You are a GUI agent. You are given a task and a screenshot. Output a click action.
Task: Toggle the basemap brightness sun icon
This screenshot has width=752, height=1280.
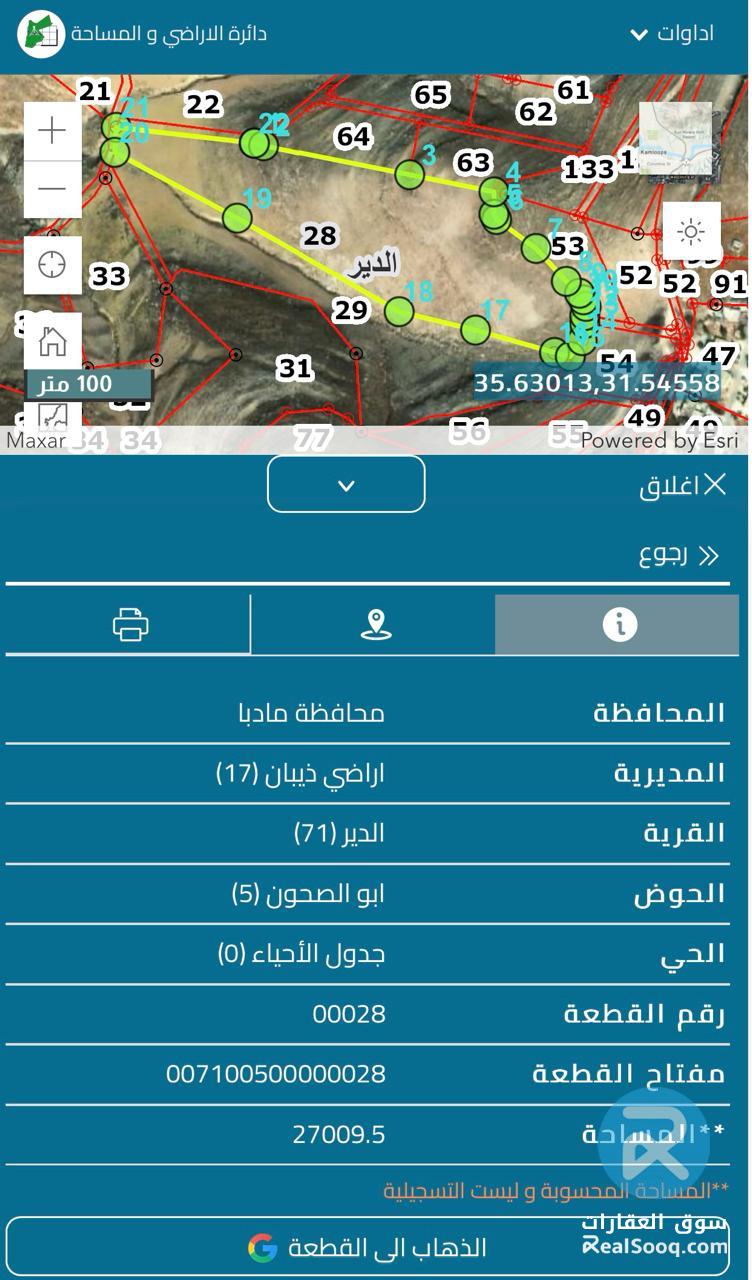[x=691, y=232]
